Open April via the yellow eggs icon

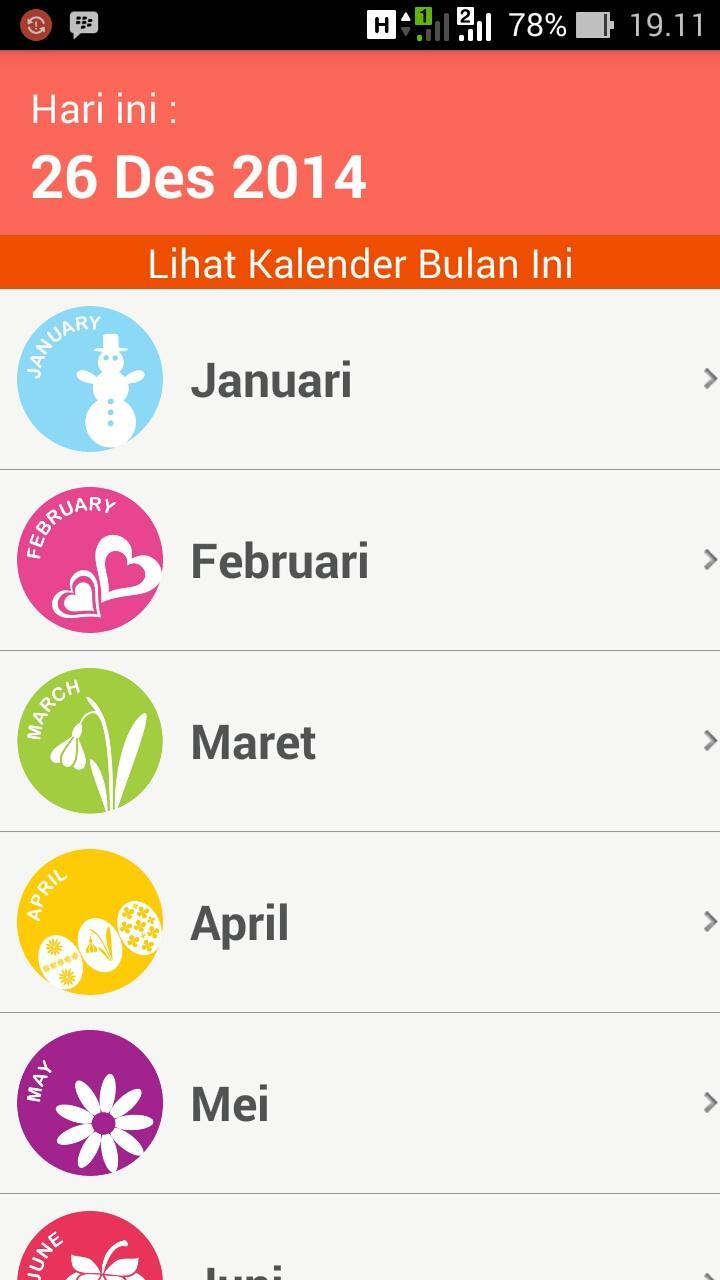pos(89,921)
